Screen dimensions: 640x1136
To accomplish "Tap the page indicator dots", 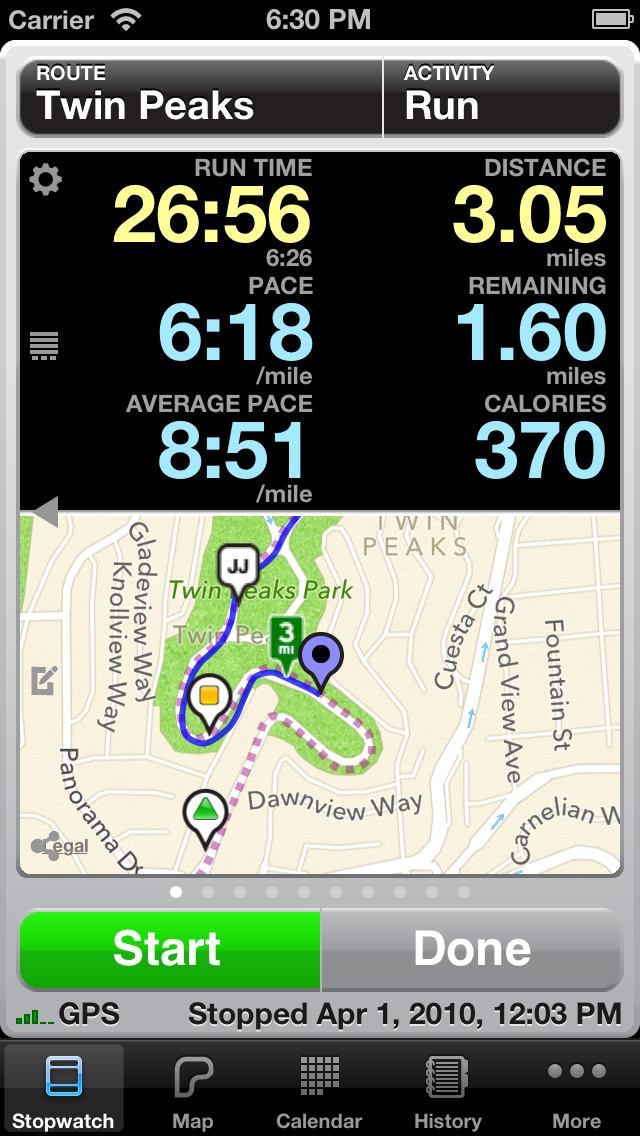I will 320,892.
